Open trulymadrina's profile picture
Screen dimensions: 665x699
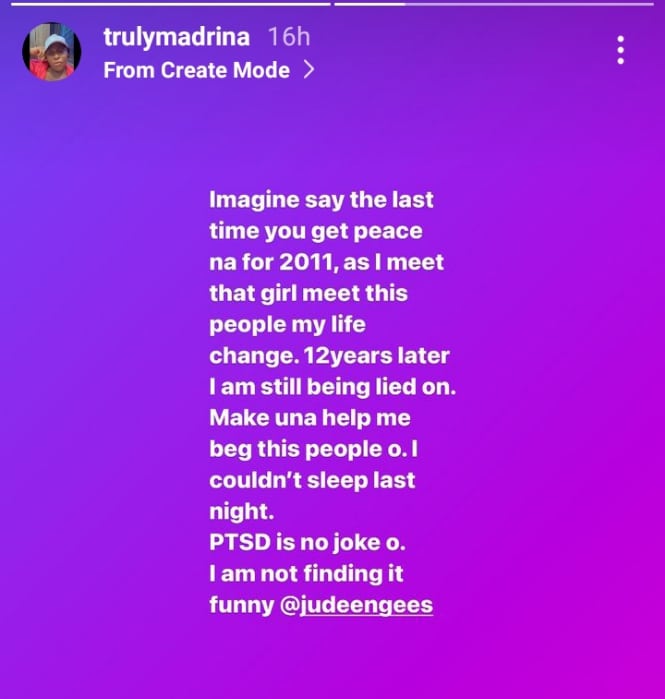click(52, 53)
